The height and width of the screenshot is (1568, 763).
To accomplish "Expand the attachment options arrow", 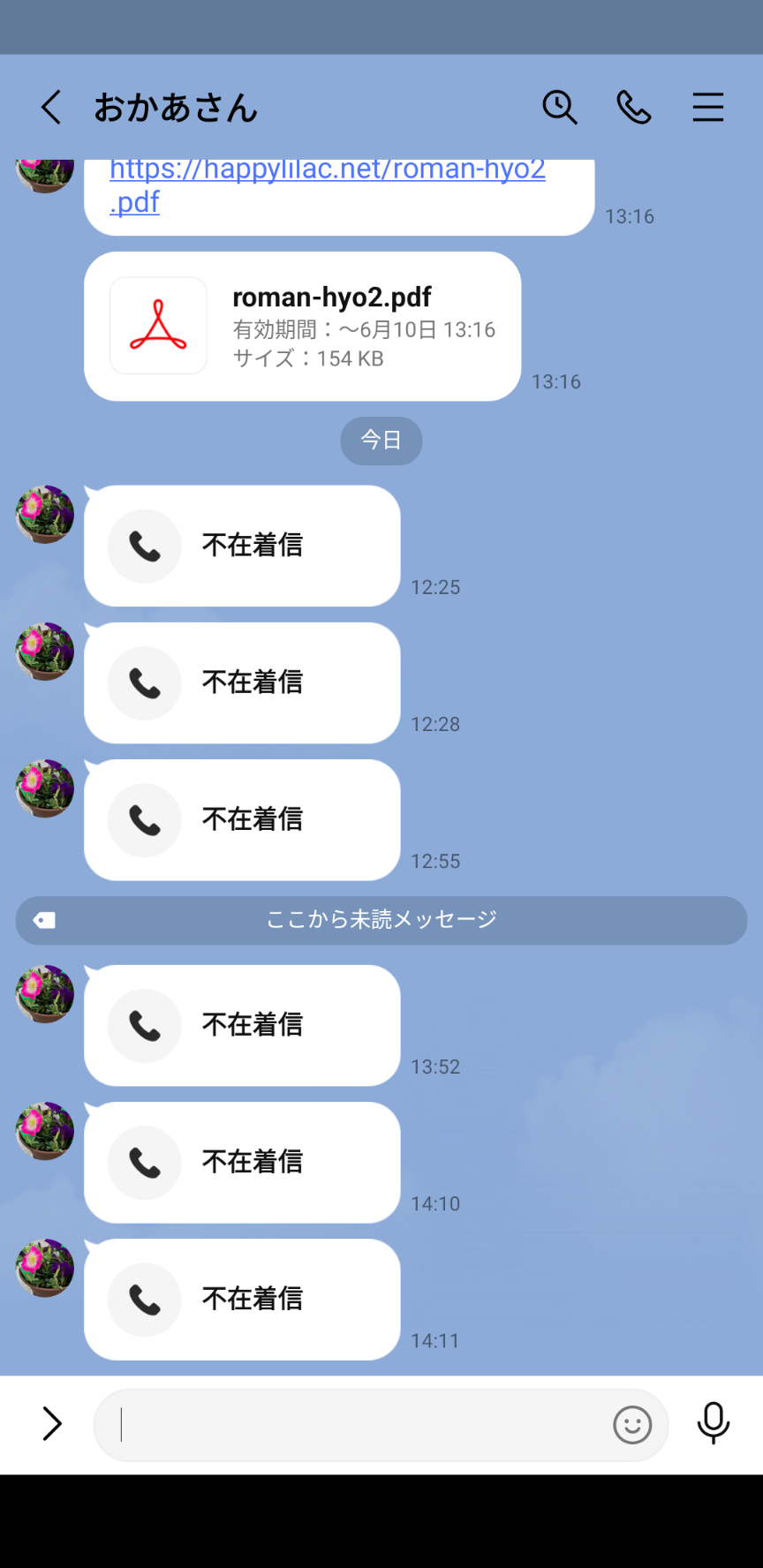I will tap(52, 1423).
